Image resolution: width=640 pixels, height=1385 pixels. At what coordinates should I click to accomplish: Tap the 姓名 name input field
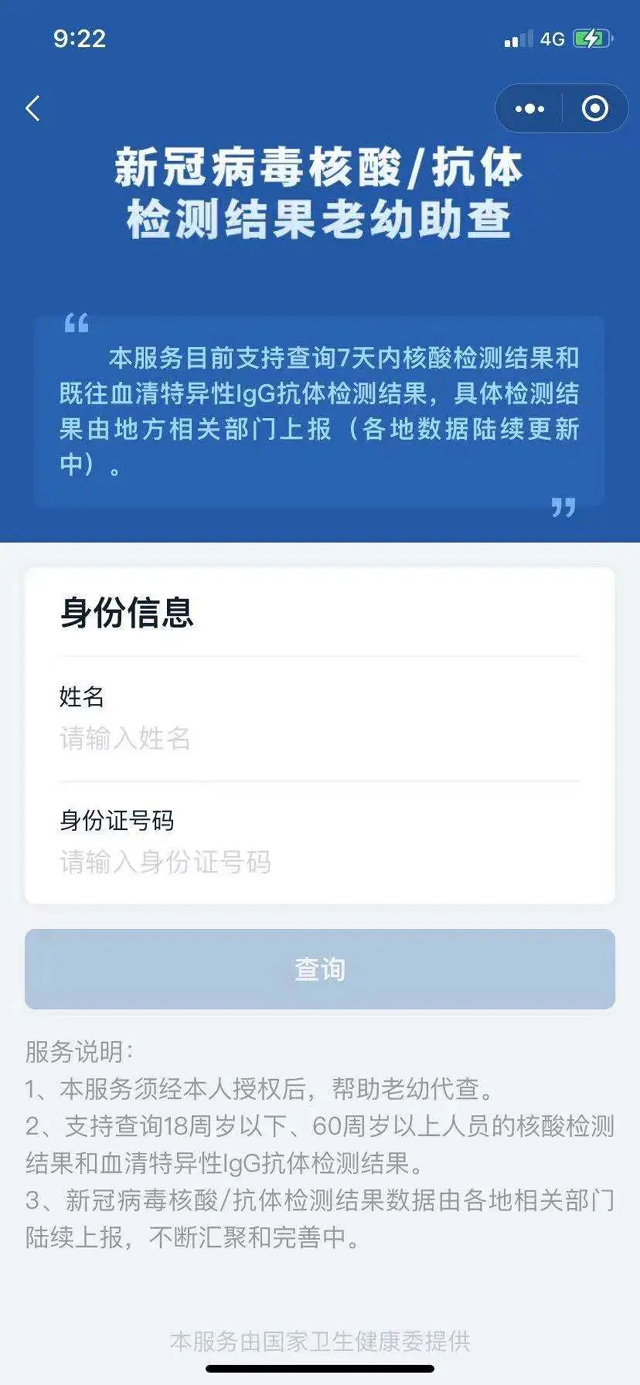tap(320, 739)
